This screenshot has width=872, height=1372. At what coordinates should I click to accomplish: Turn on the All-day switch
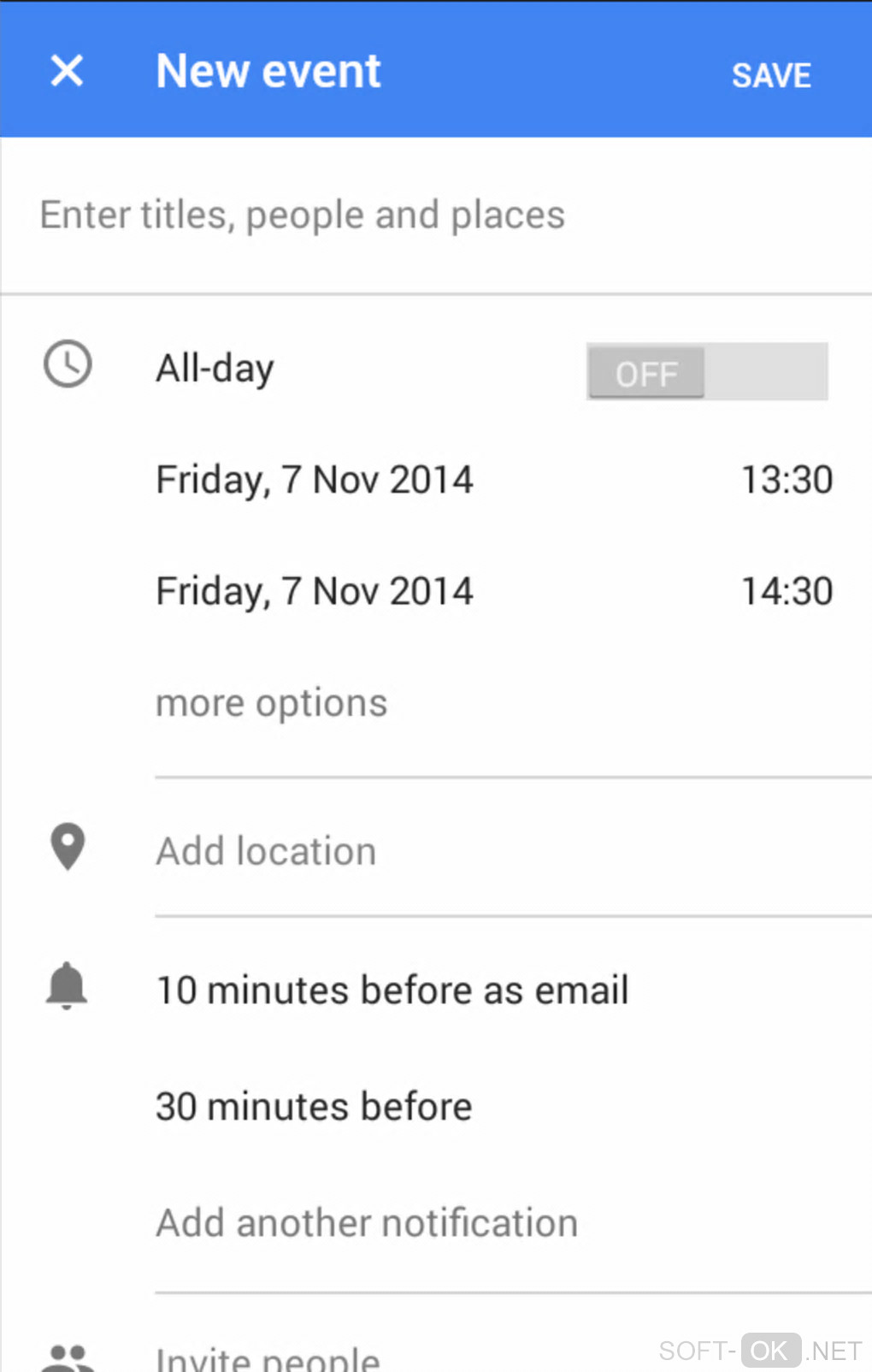click(706, 371)
